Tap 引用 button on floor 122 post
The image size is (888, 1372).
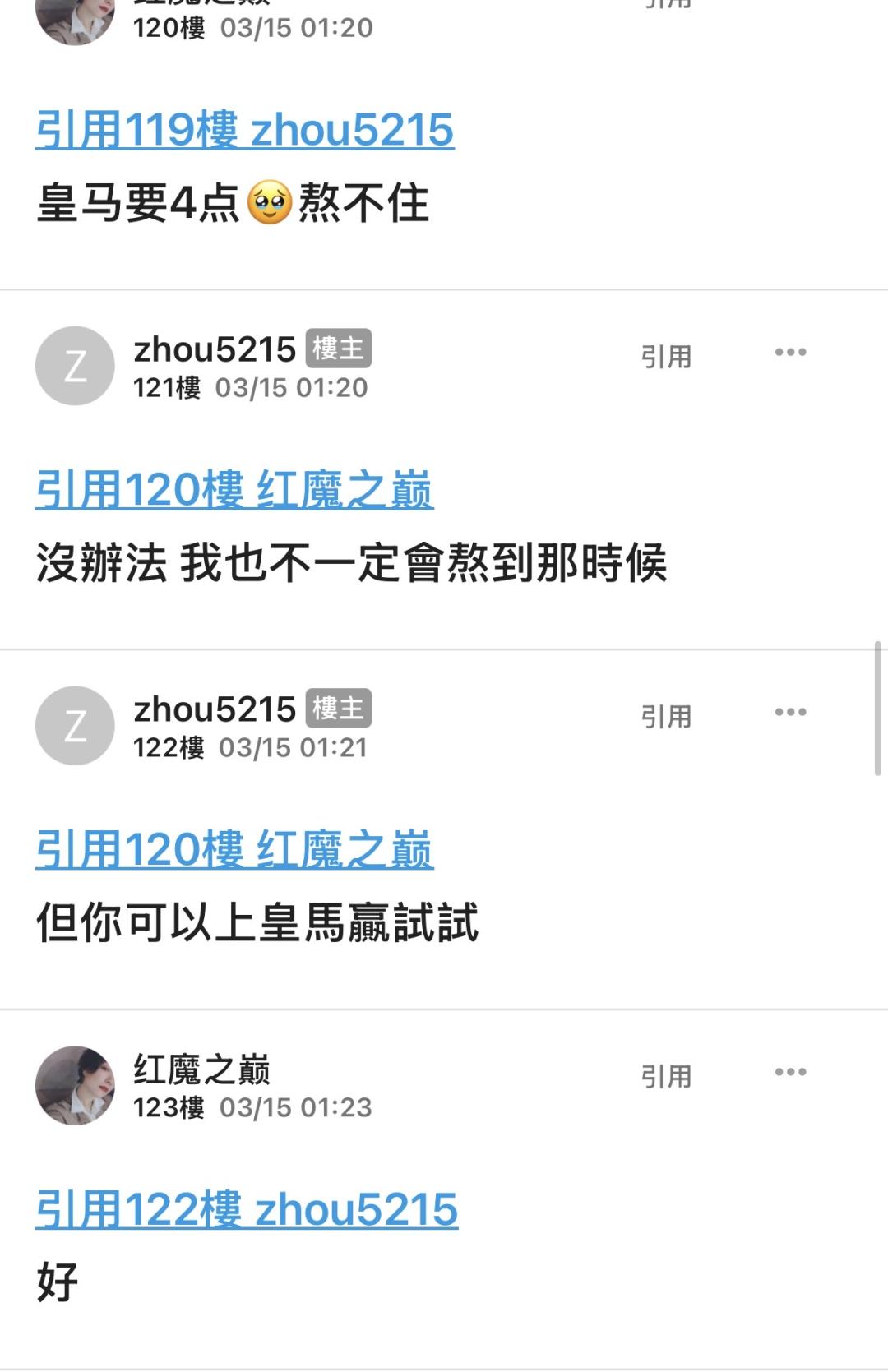tap(666, 717)
